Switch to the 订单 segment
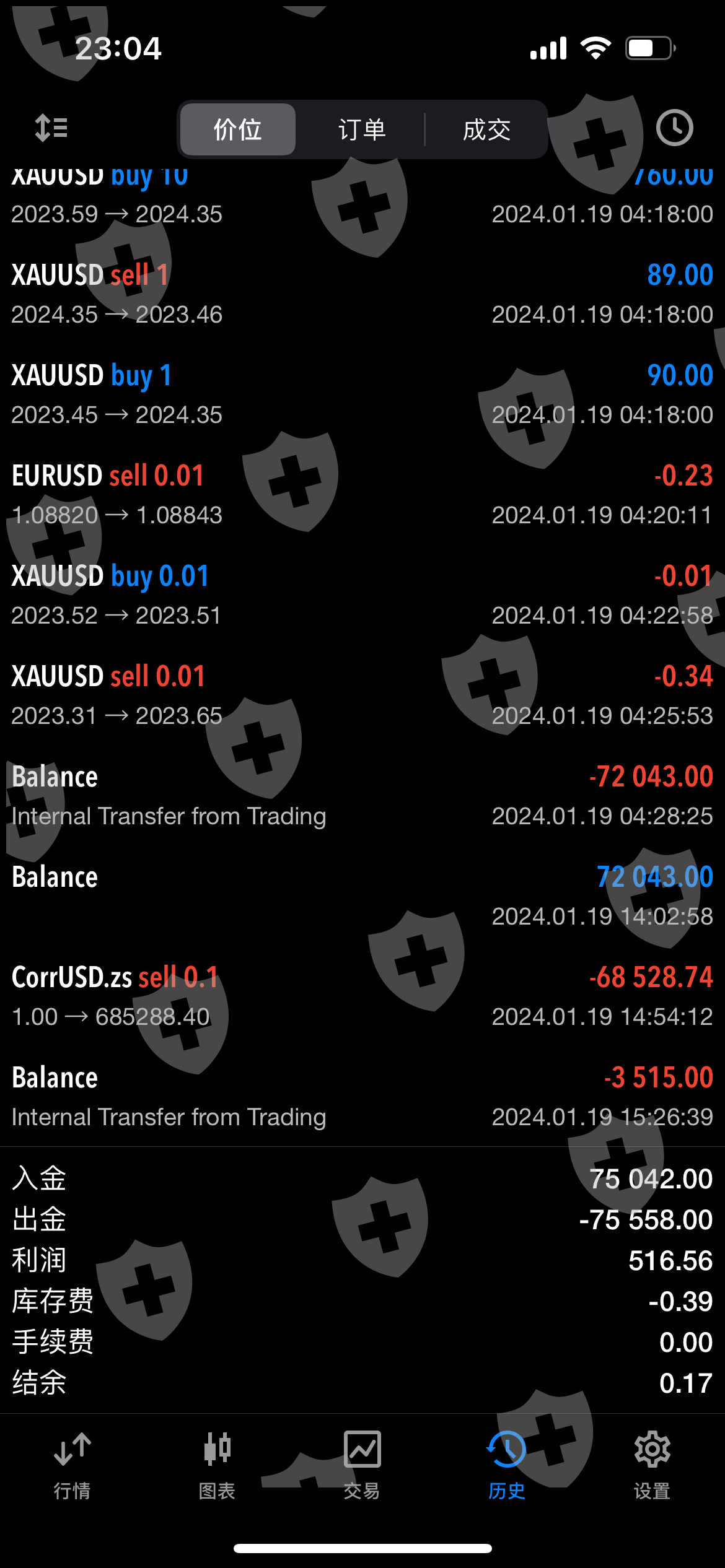 tap(362, 129)
